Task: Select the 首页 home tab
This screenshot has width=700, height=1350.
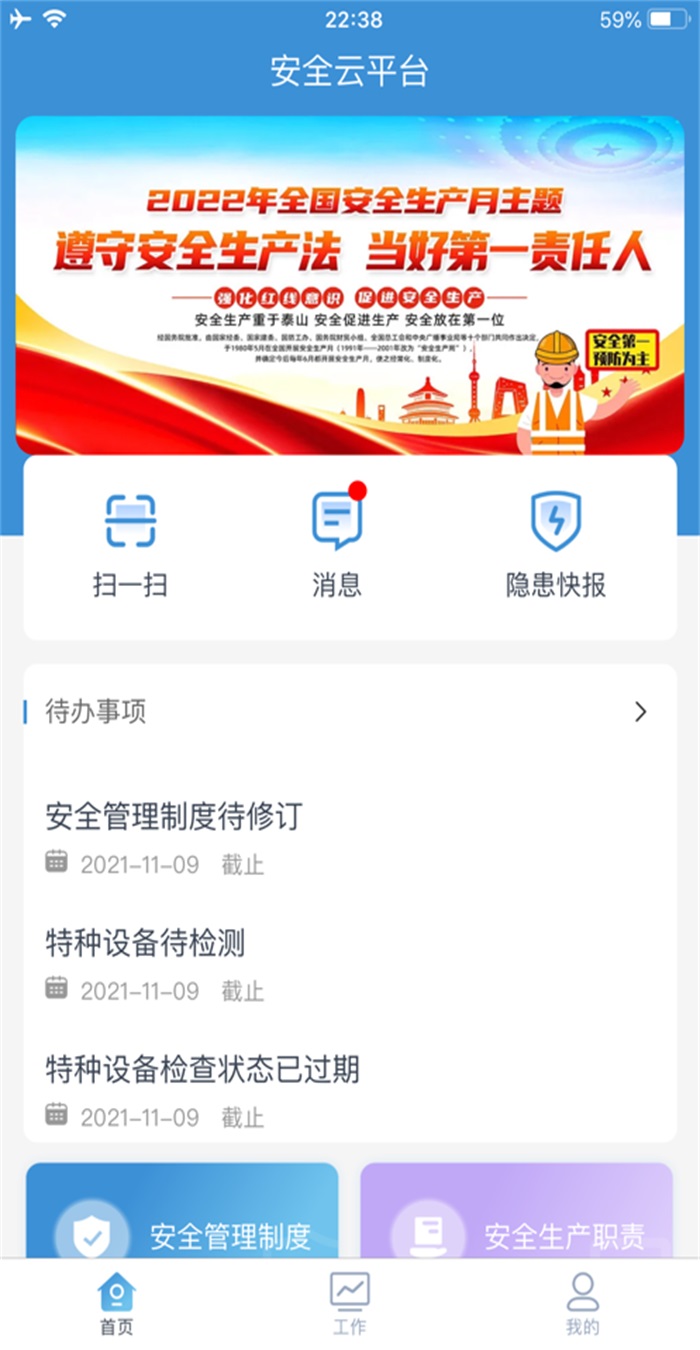Action: click(116, 1304)
